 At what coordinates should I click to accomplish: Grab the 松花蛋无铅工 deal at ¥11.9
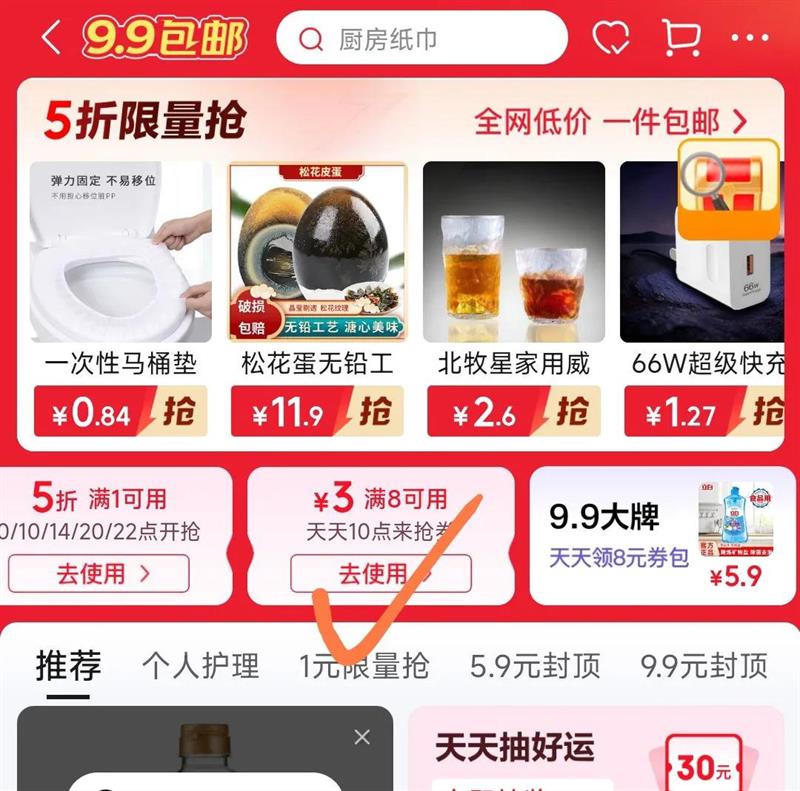[x=318, y=411]
